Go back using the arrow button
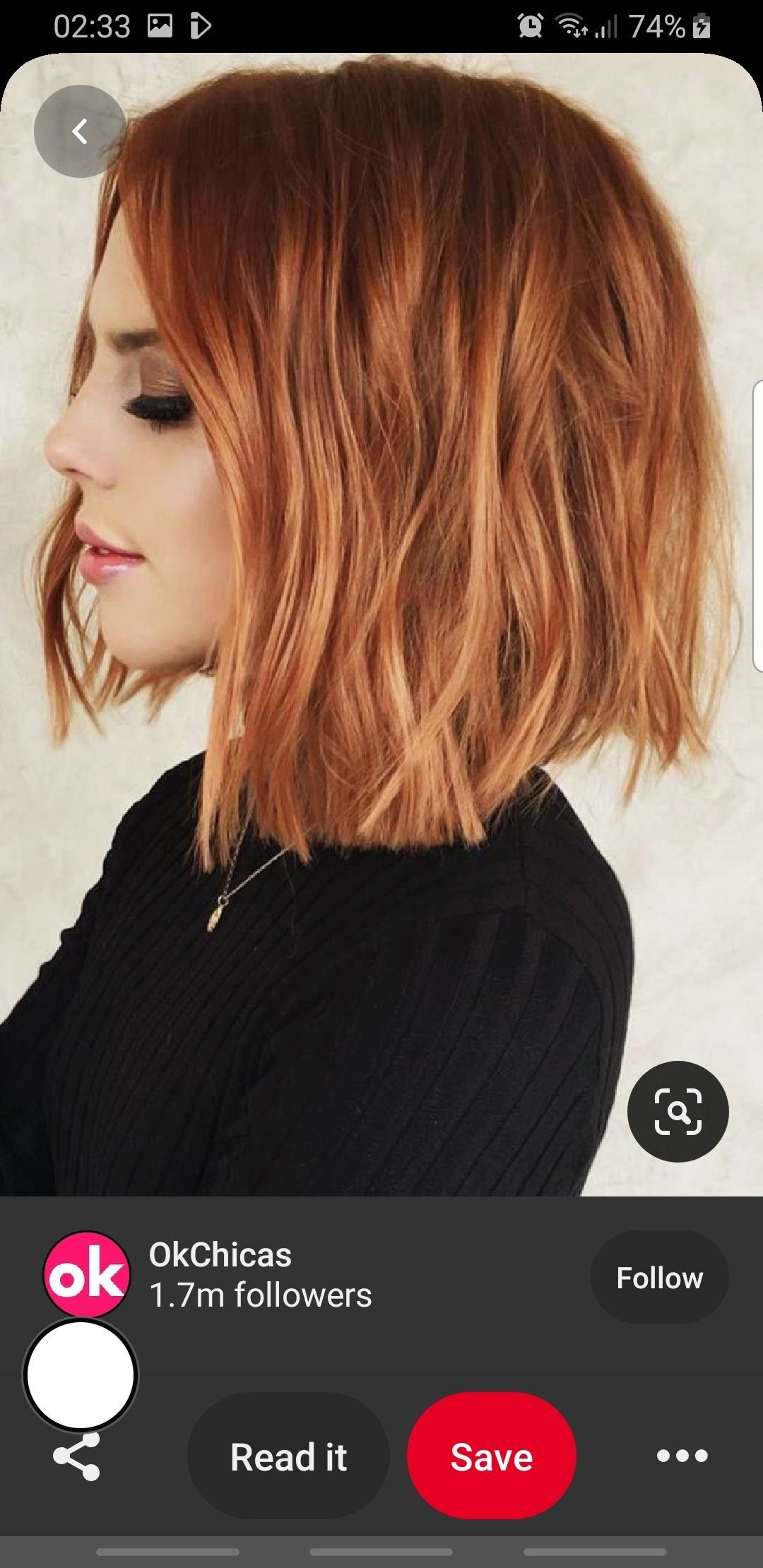The height and width of the screenshot is (1568, 763). point(81,131)
